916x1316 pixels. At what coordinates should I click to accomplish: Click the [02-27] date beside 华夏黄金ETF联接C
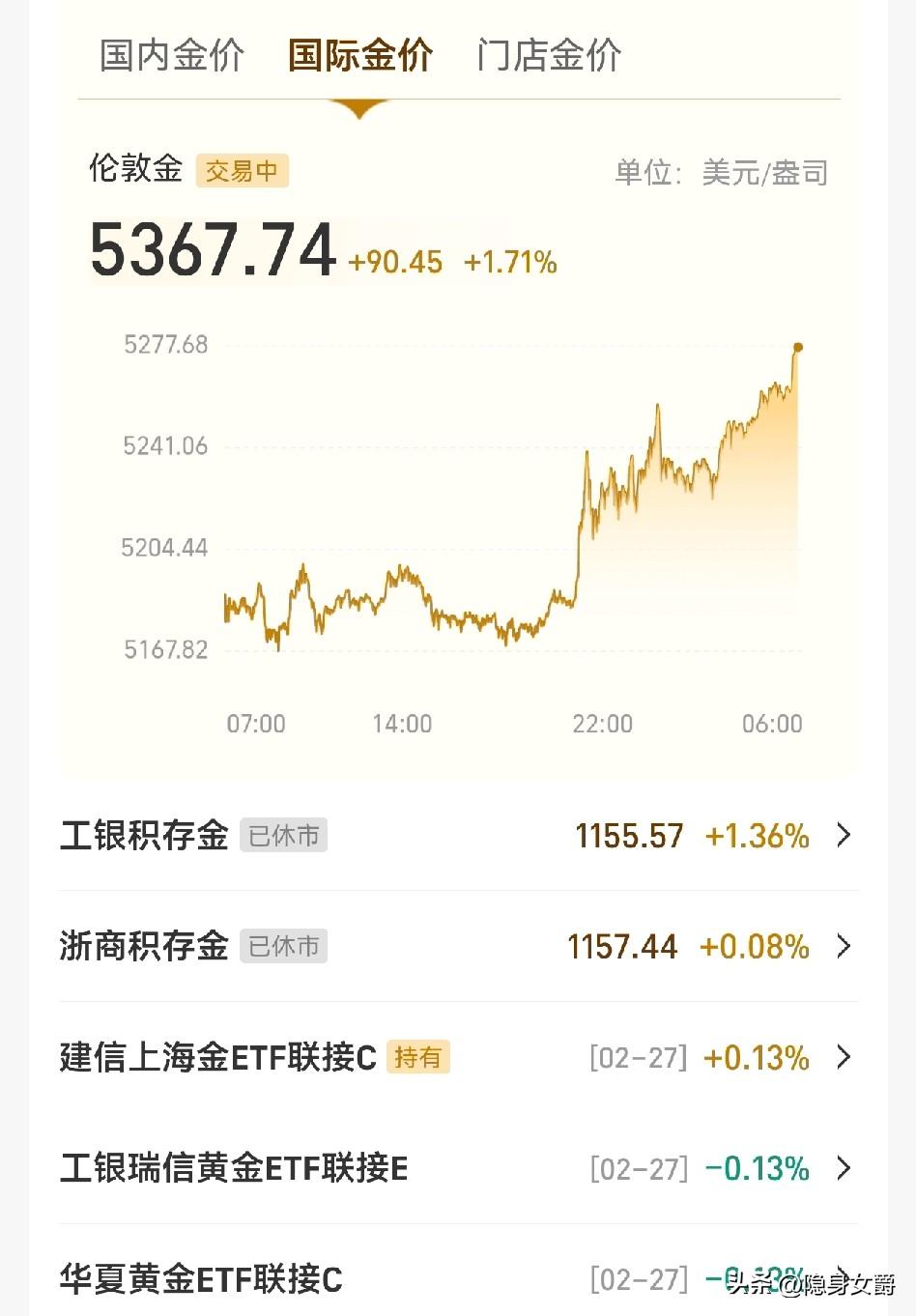pyautogui.click(x=637, y=1279)
